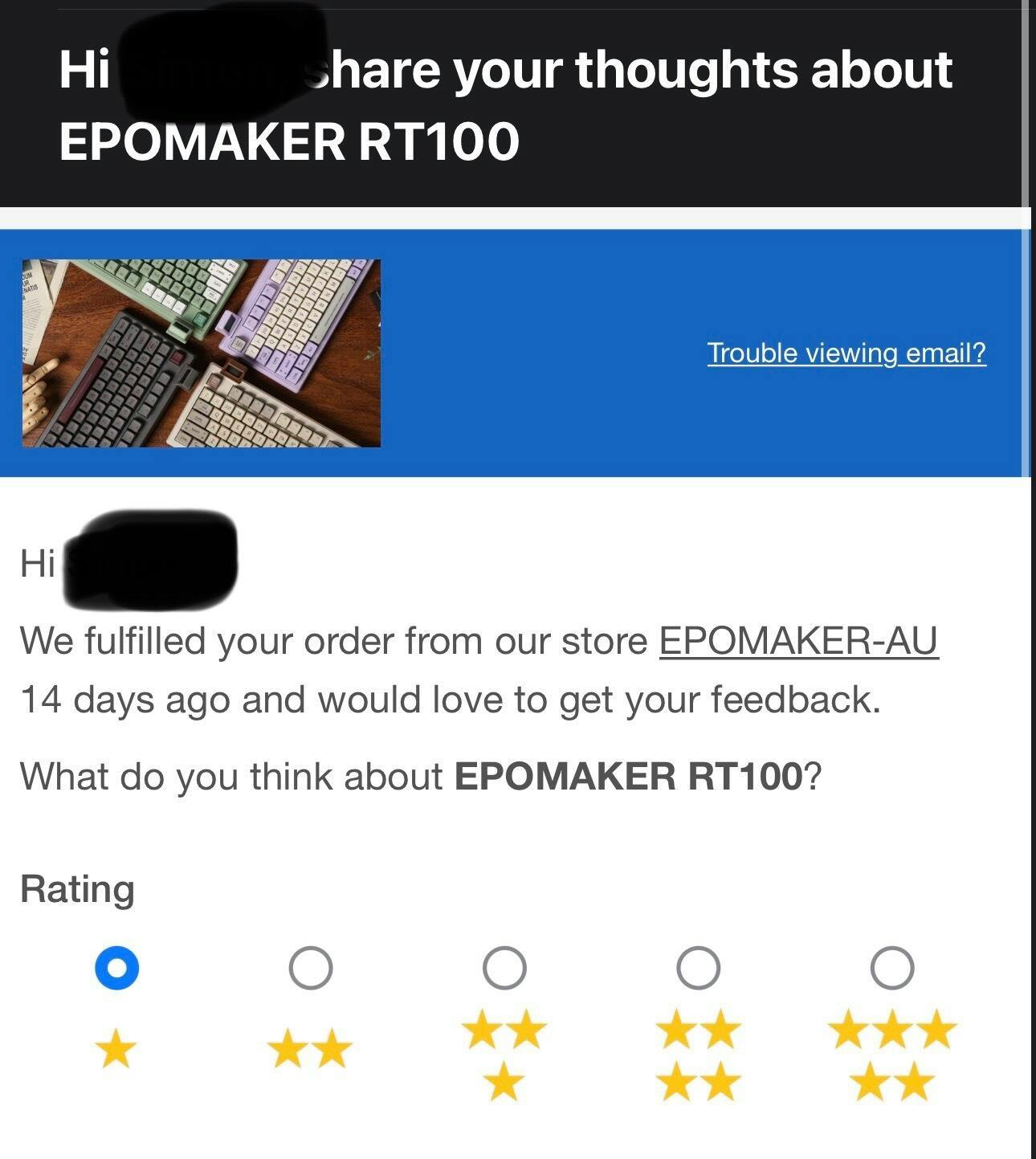Select the four-star rating option
This screenshot has height=1159, width=1036.
pos(698,968)
